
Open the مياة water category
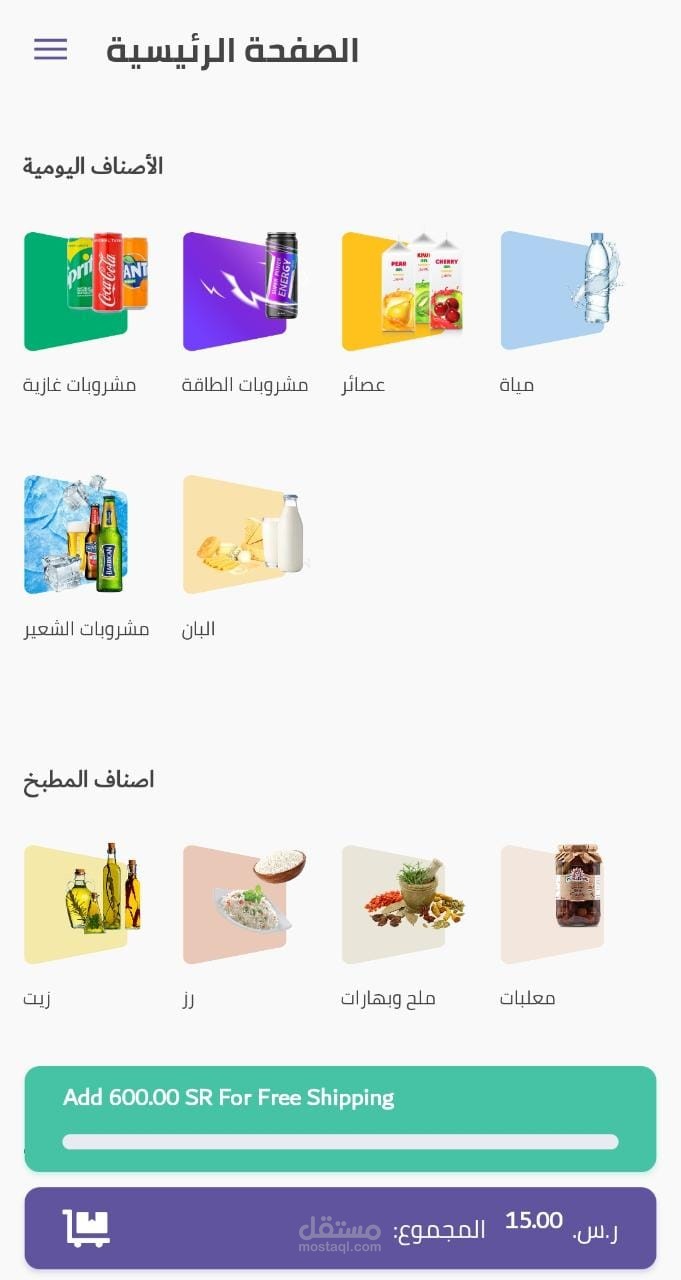click(560, 291)
